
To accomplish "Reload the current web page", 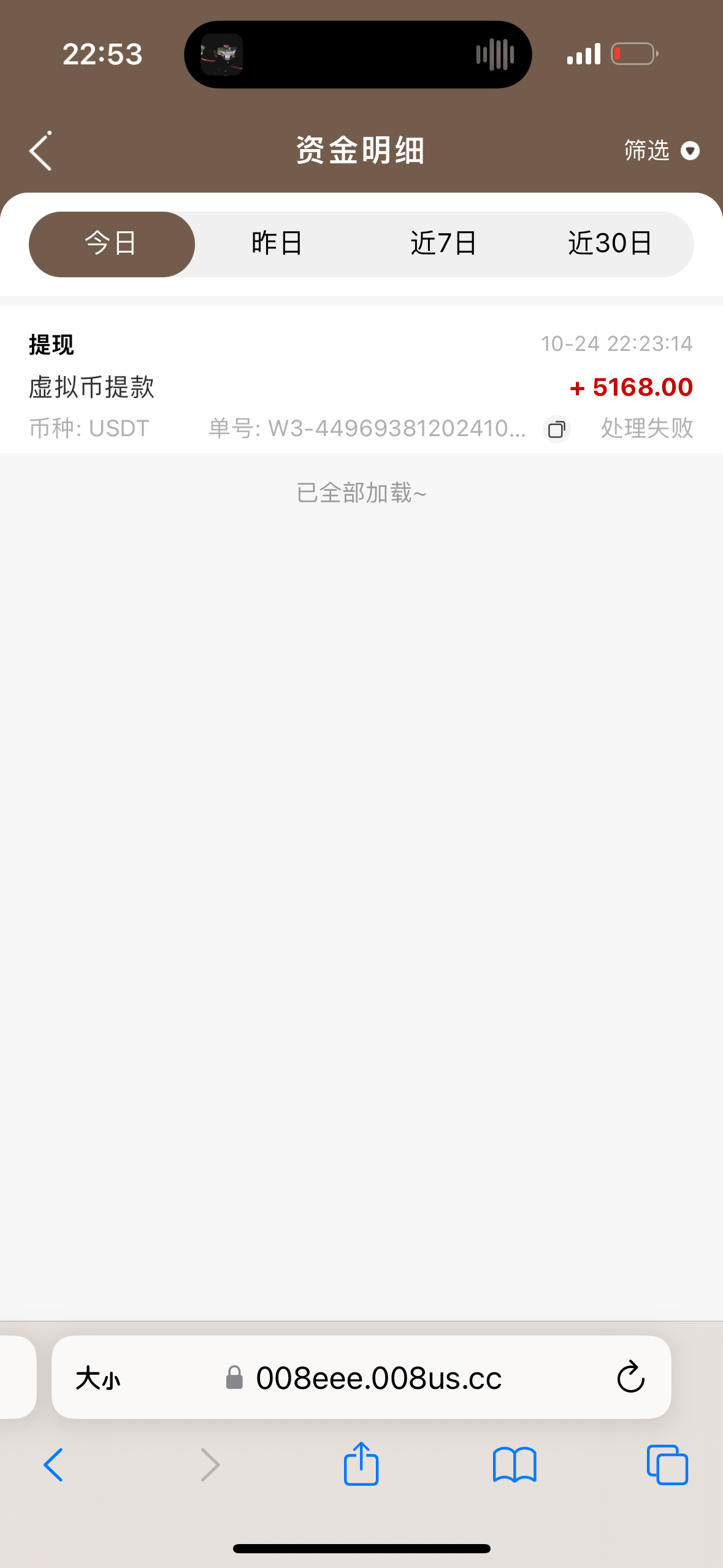I will coord(630,1378).
